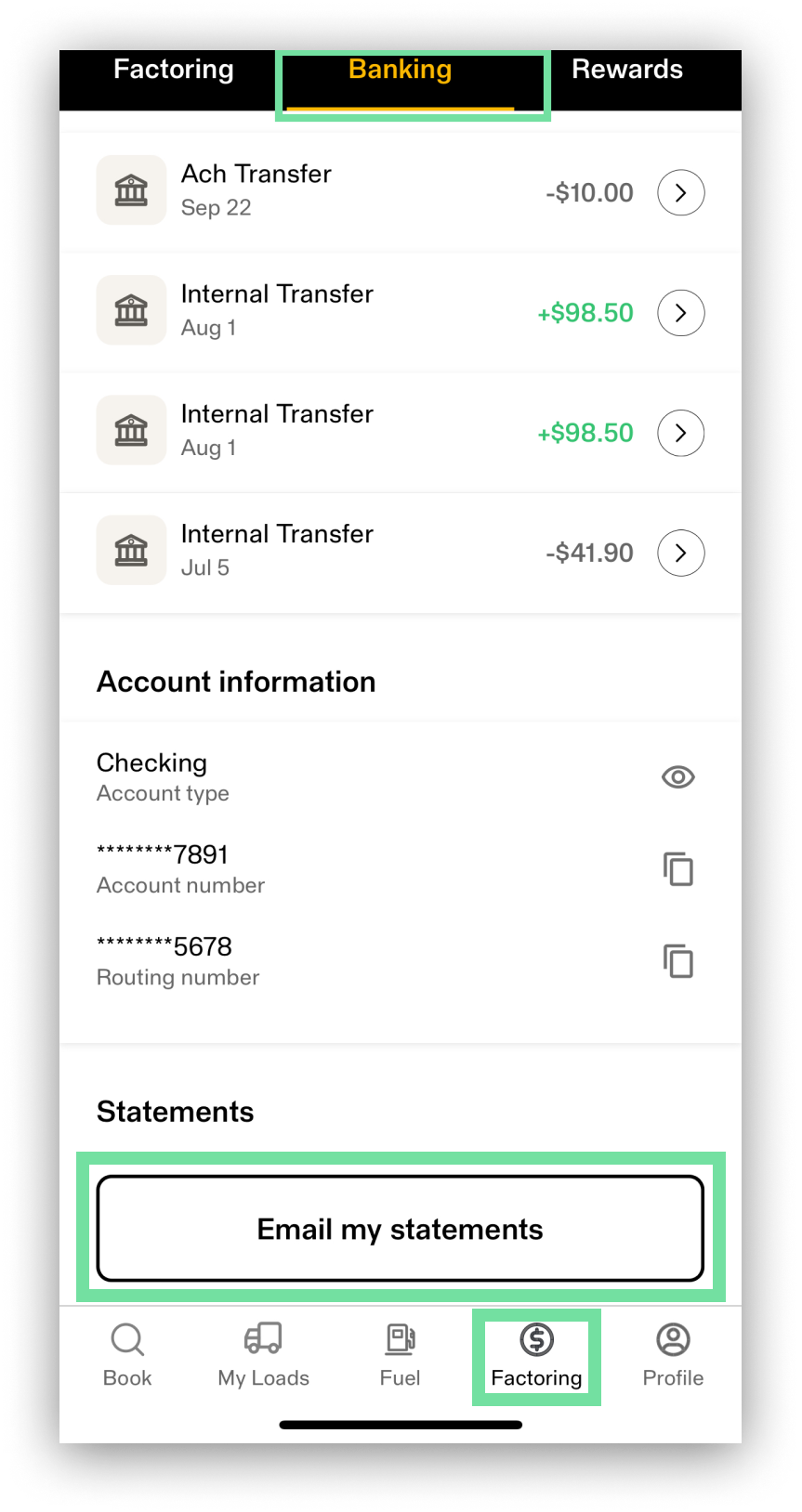Copy the routing number ending 5678
This screenshot has width=802, height=1512.
point(677,961)
